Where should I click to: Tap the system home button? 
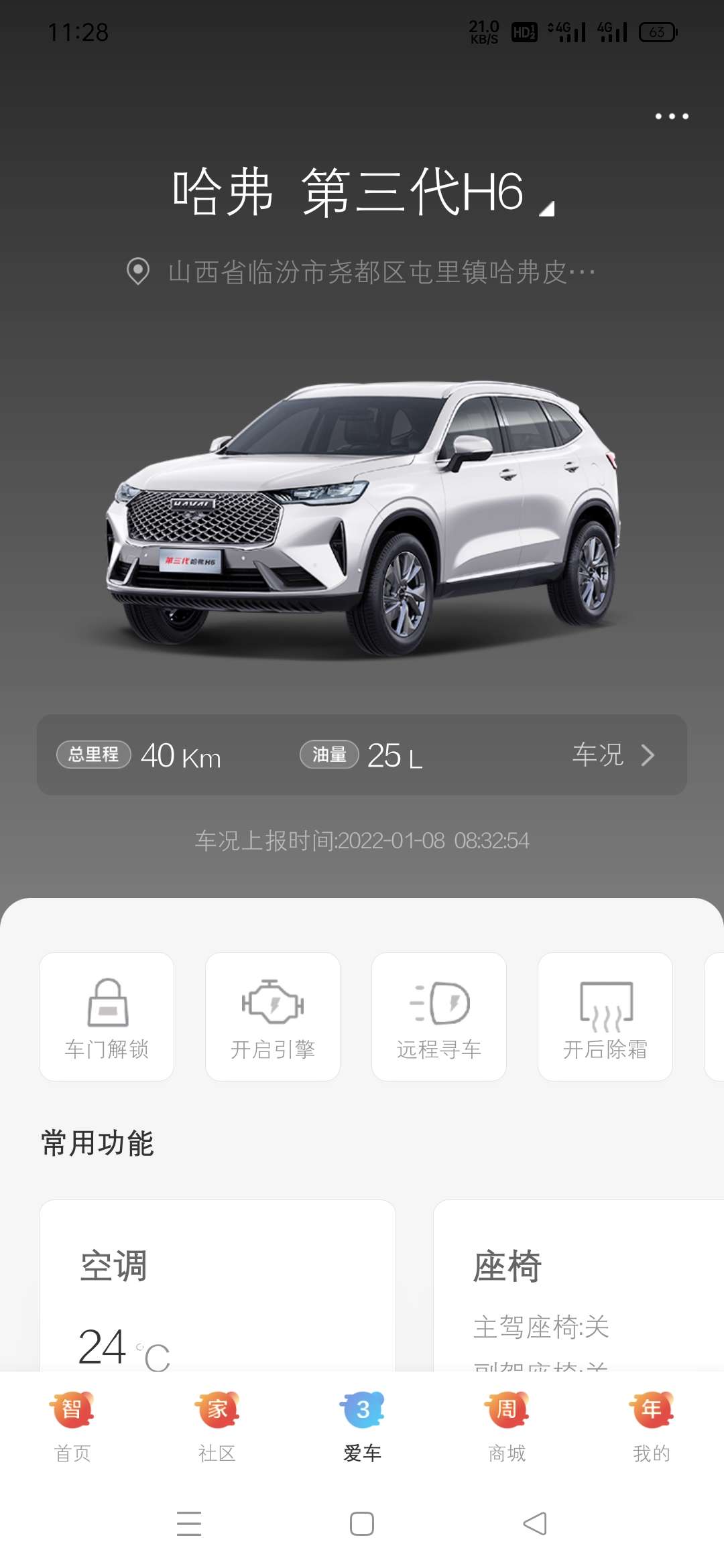[x=362, y=1524]
